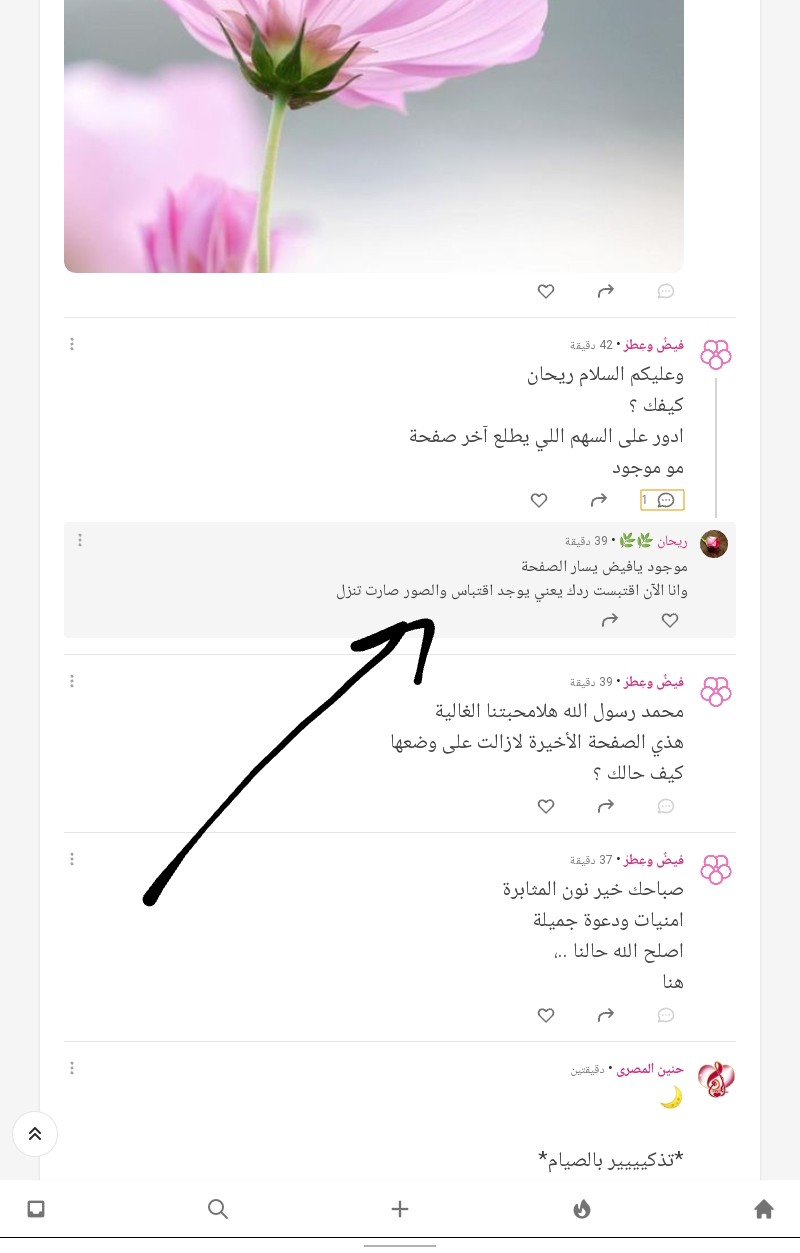Open حنين المصرى's profile name
Image resolution: width=800 pixels, height=1253 pixels.
pyautogui.click(x=654, y=1069)
